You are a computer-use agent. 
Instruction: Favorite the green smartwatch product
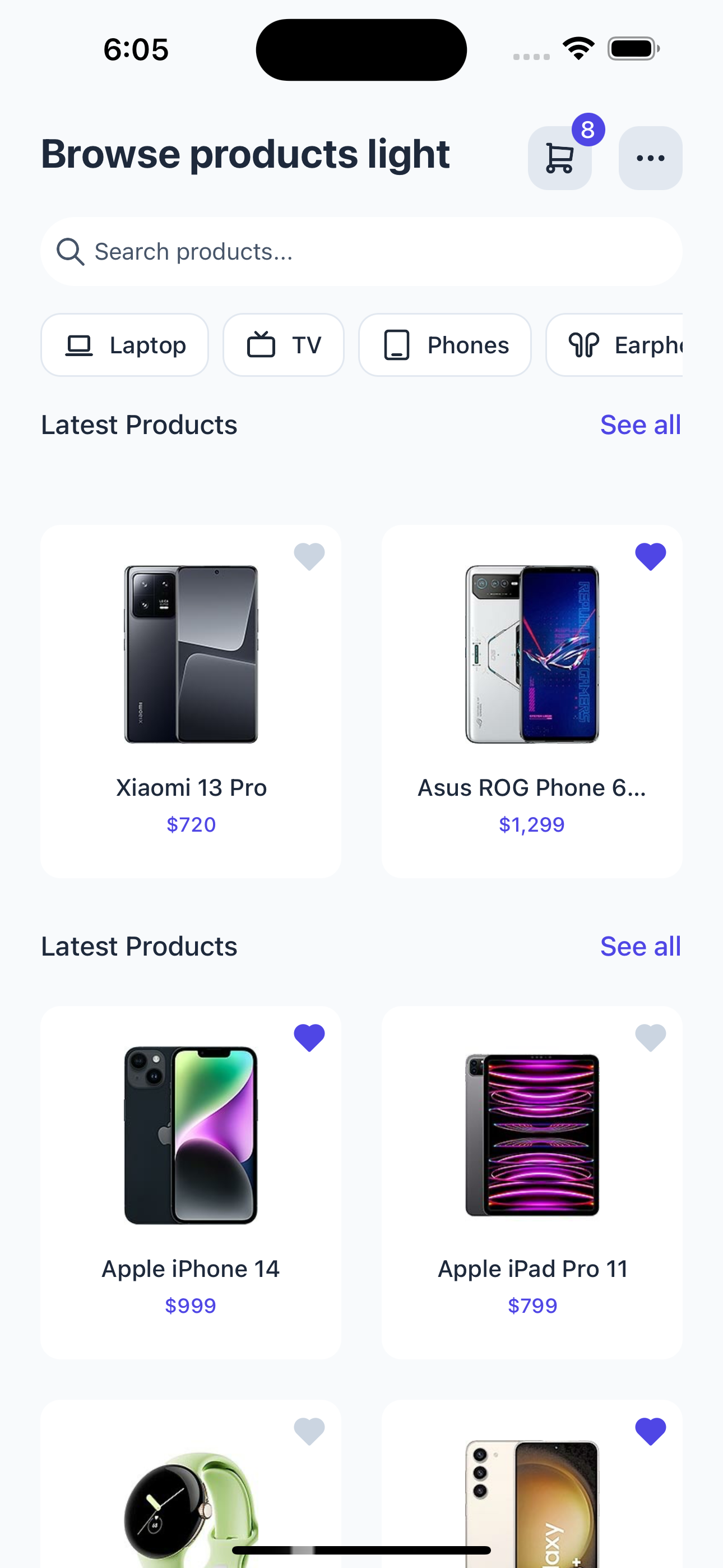click(309, 1429)
